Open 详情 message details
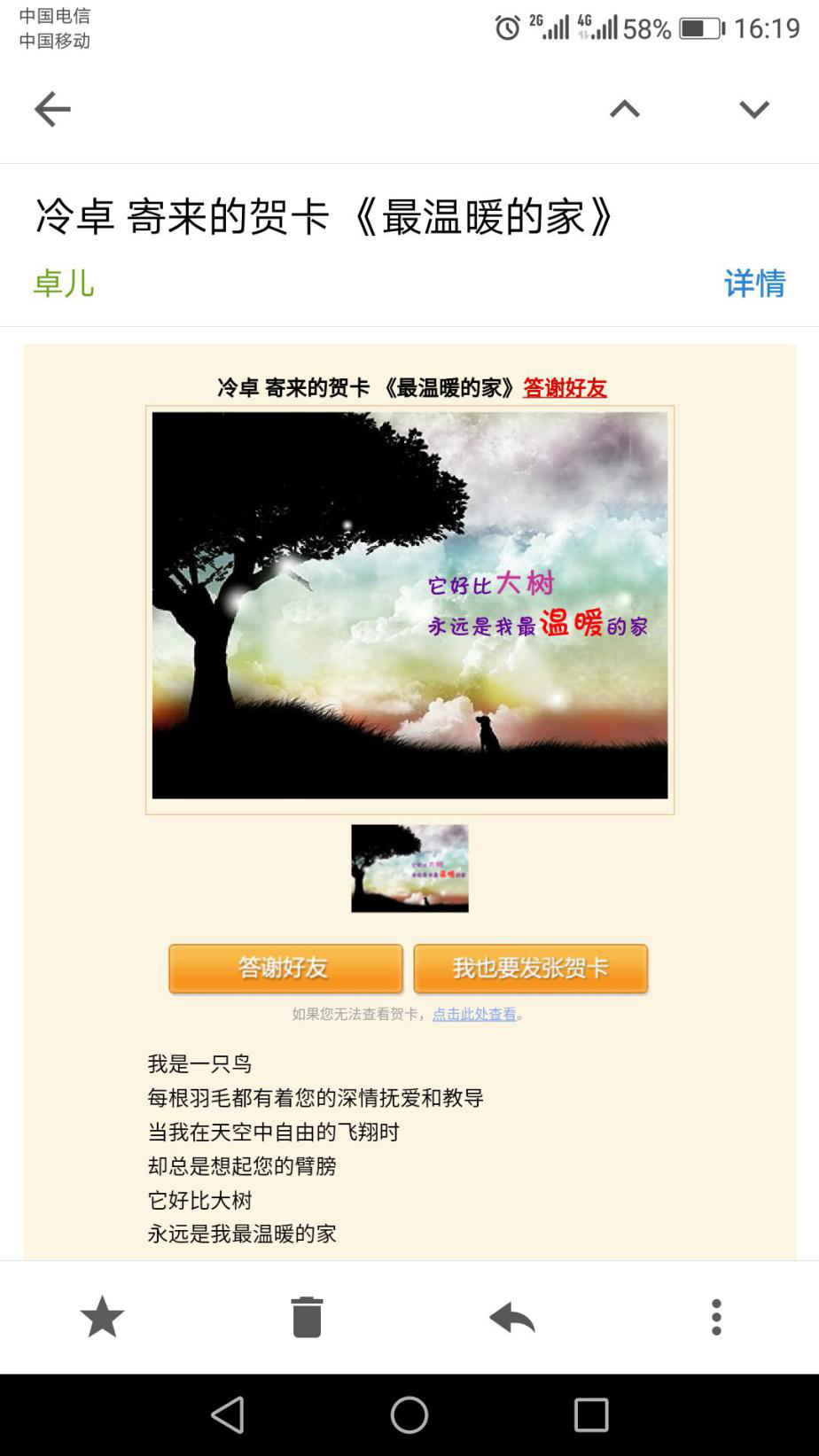The width and height of the screenshot is (819, 1456). (754, 284)
